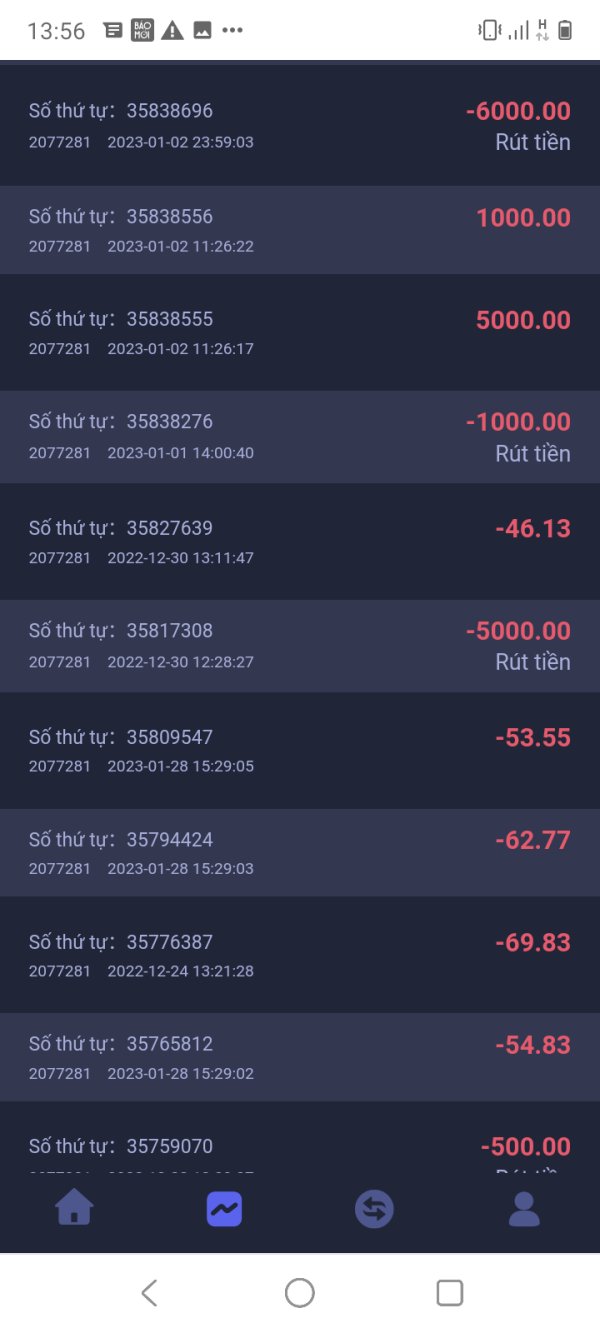Go to the home tab

point(75,1210)
